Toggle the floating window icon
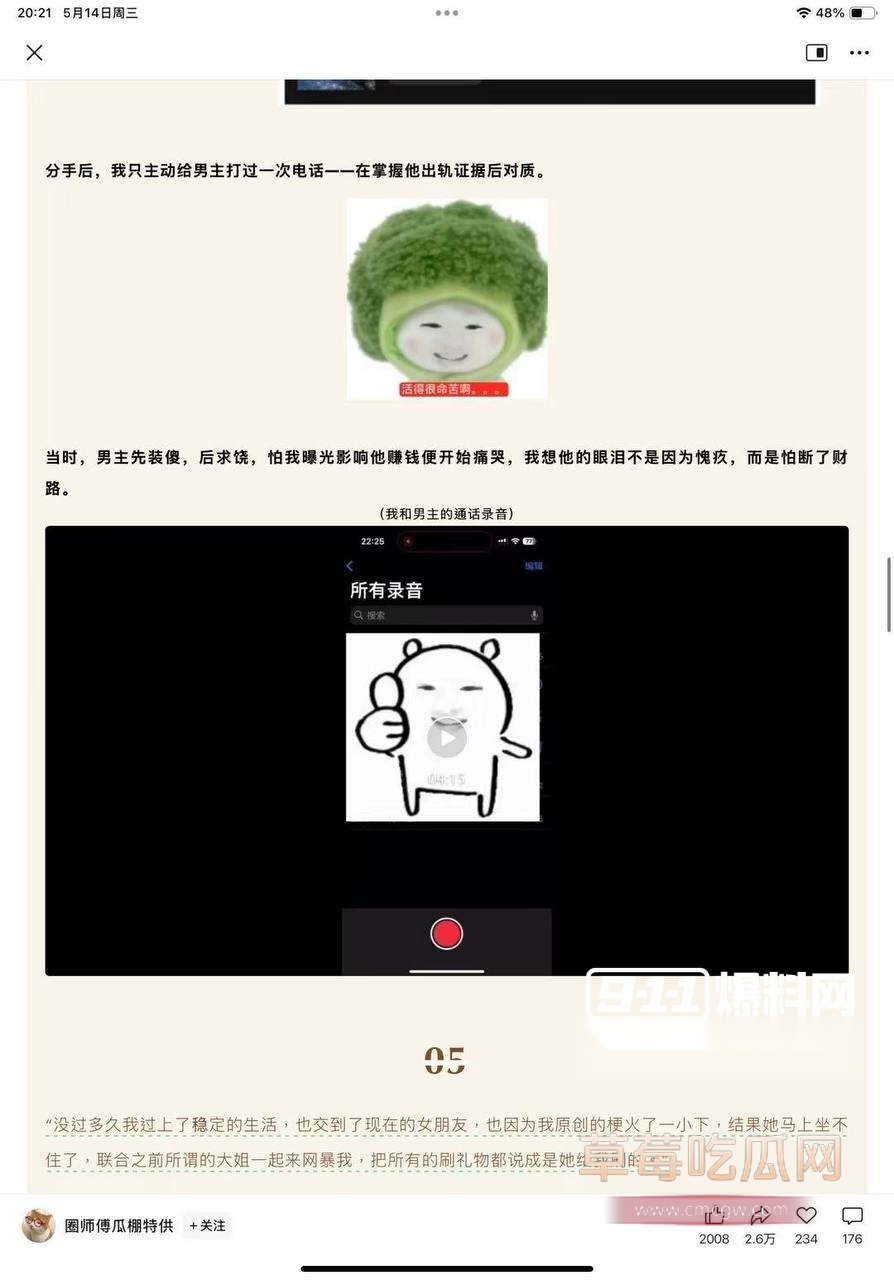The image size is (894, 1280). 816,53
